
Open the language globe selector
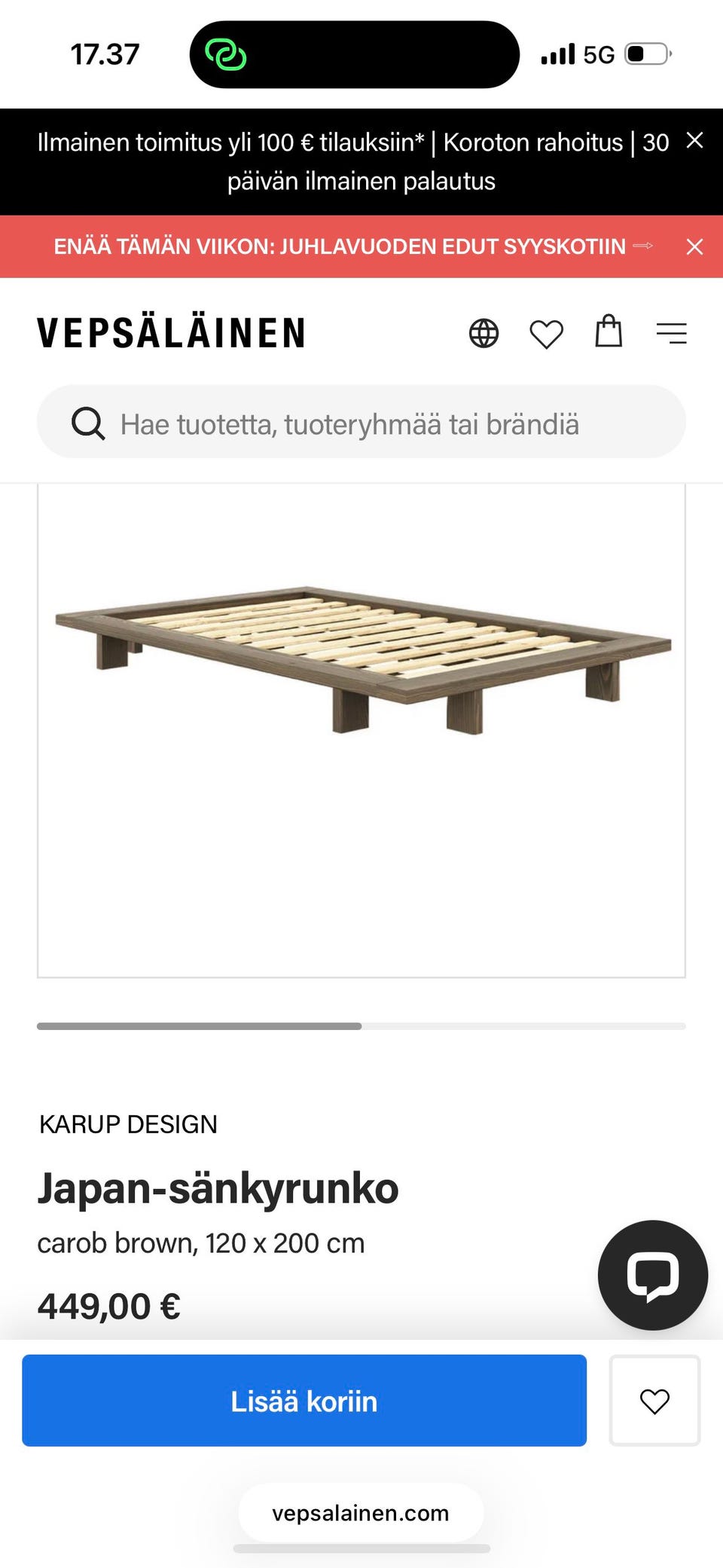tap(484, 333)
